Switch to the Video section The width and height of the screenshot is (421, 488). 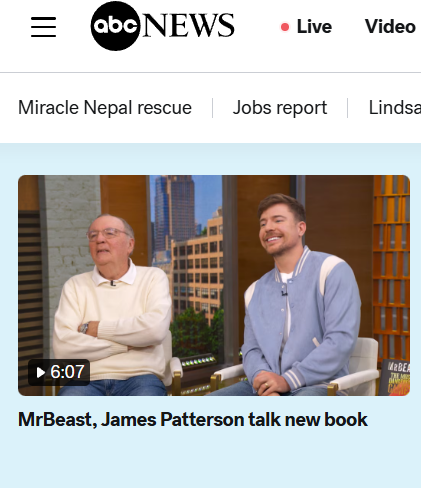tap(390, 27)
